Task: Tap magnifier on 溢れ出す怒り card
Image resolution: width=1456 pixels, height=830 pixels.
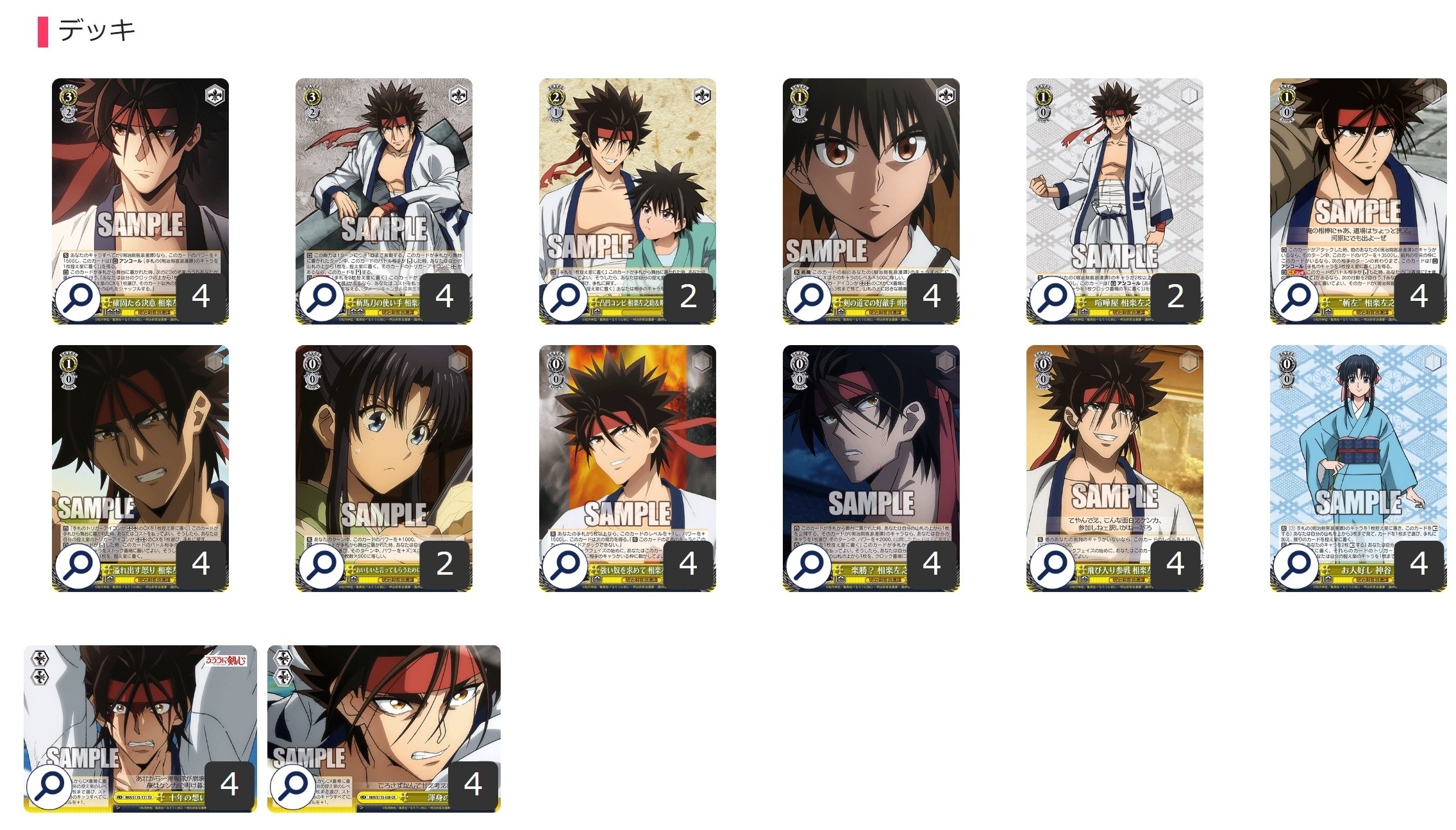Action: pyautogui.click(x=78, y=566)
